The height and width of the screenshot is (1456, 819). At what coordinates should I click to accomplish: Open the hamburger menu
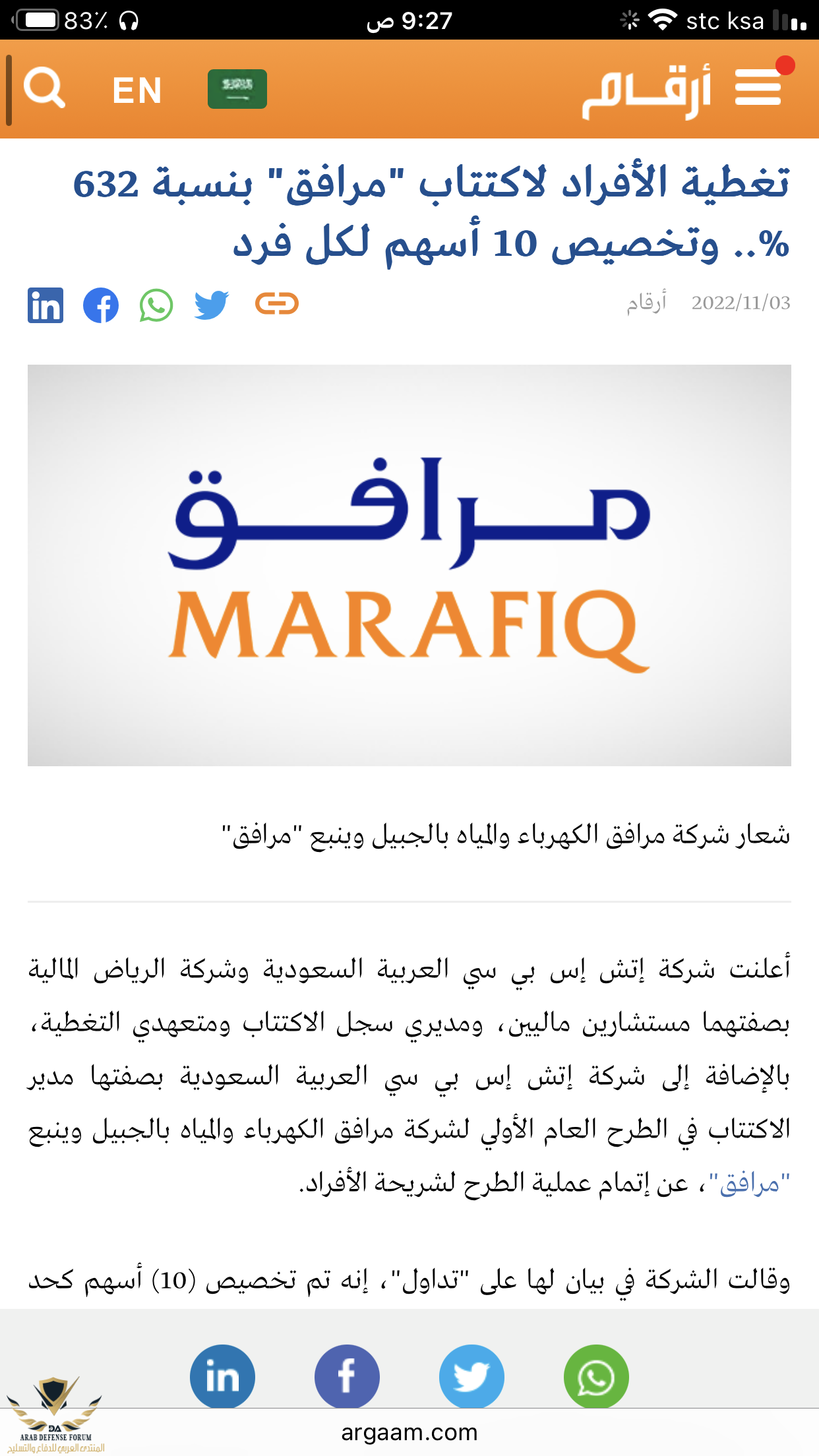[758, 88]
